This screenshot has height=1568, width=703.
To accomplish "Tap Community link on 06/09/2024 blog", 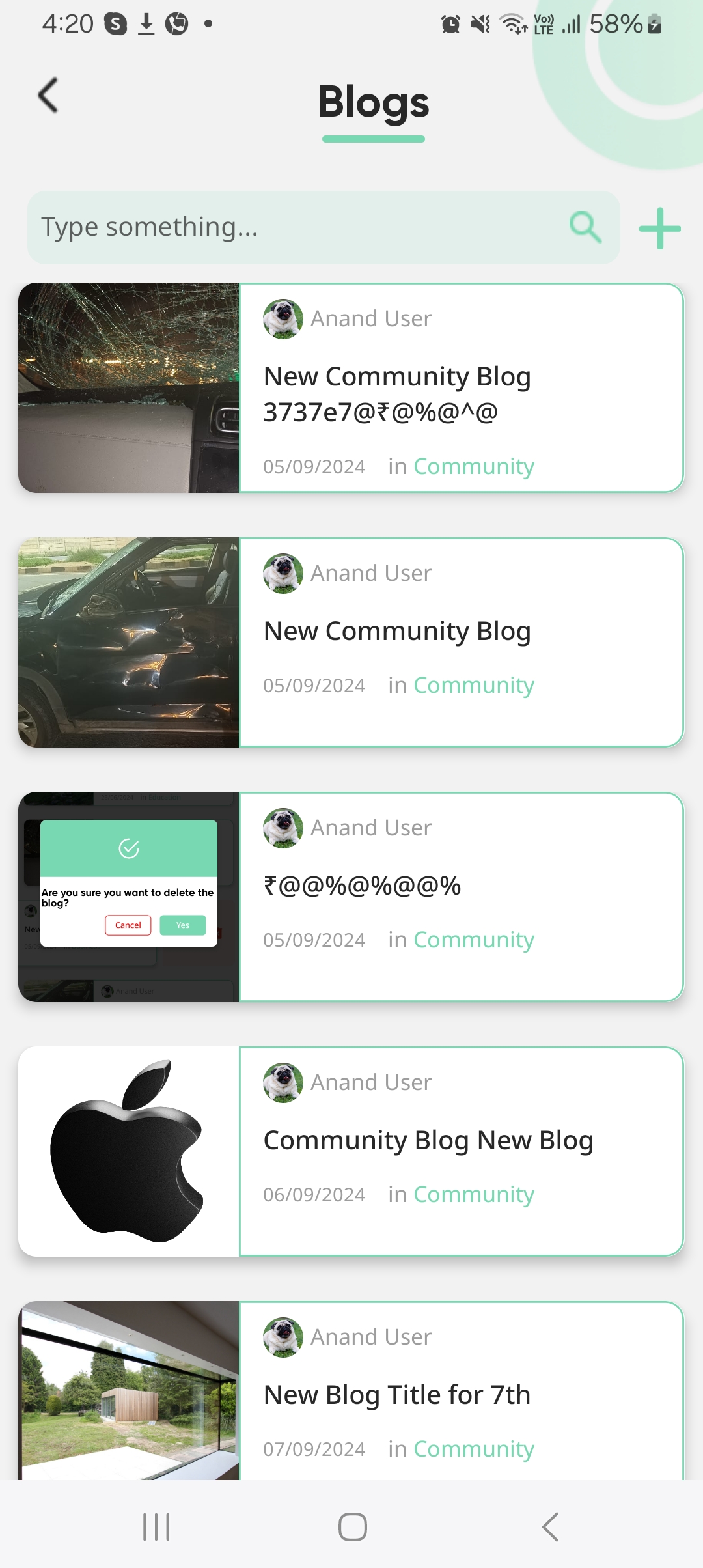I will tap(473, 1194).
